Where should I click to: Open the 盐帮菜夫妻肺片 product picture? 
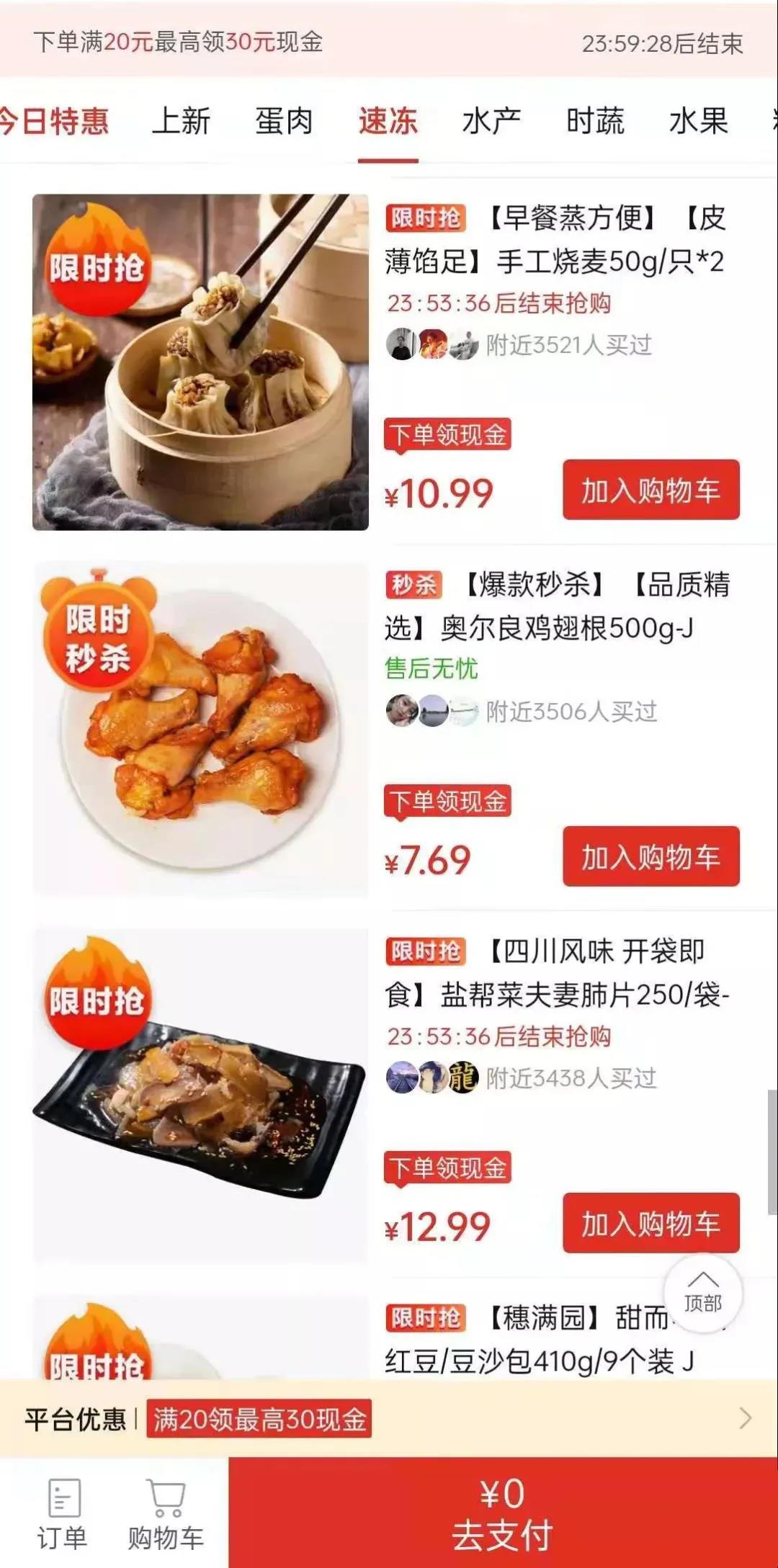click(x=200, y=1096)
